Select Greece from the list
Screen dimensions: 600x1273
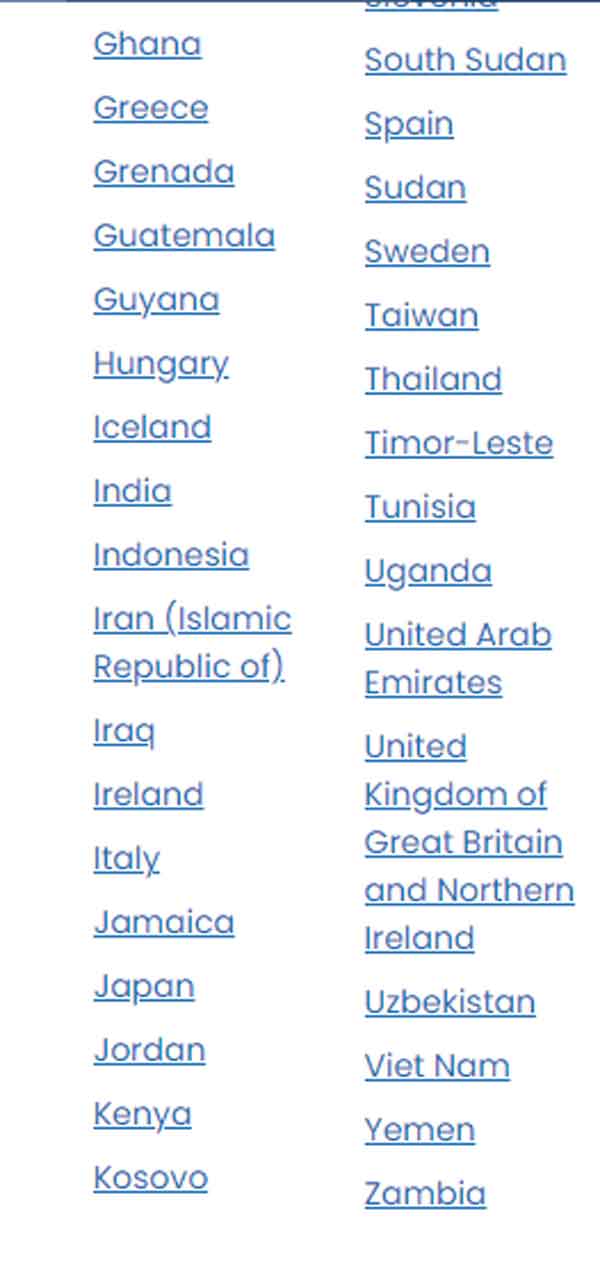[151, 108]
